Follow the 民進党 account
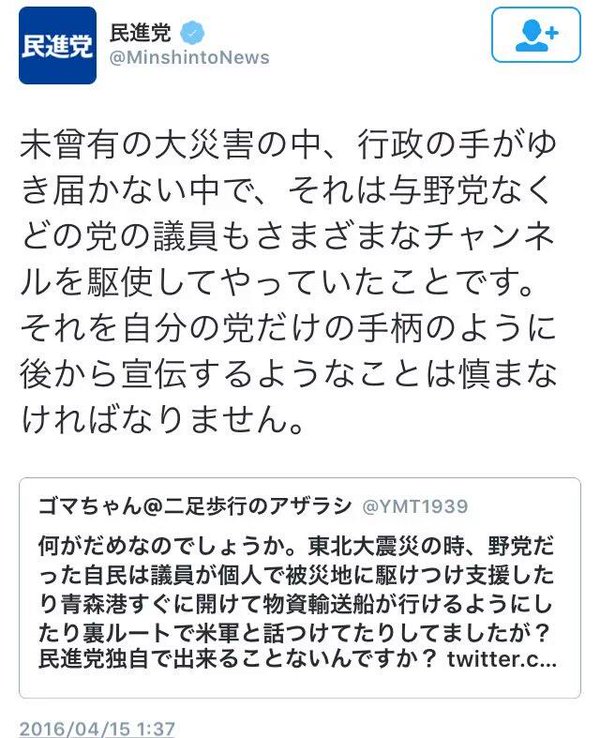 point(535,37)
